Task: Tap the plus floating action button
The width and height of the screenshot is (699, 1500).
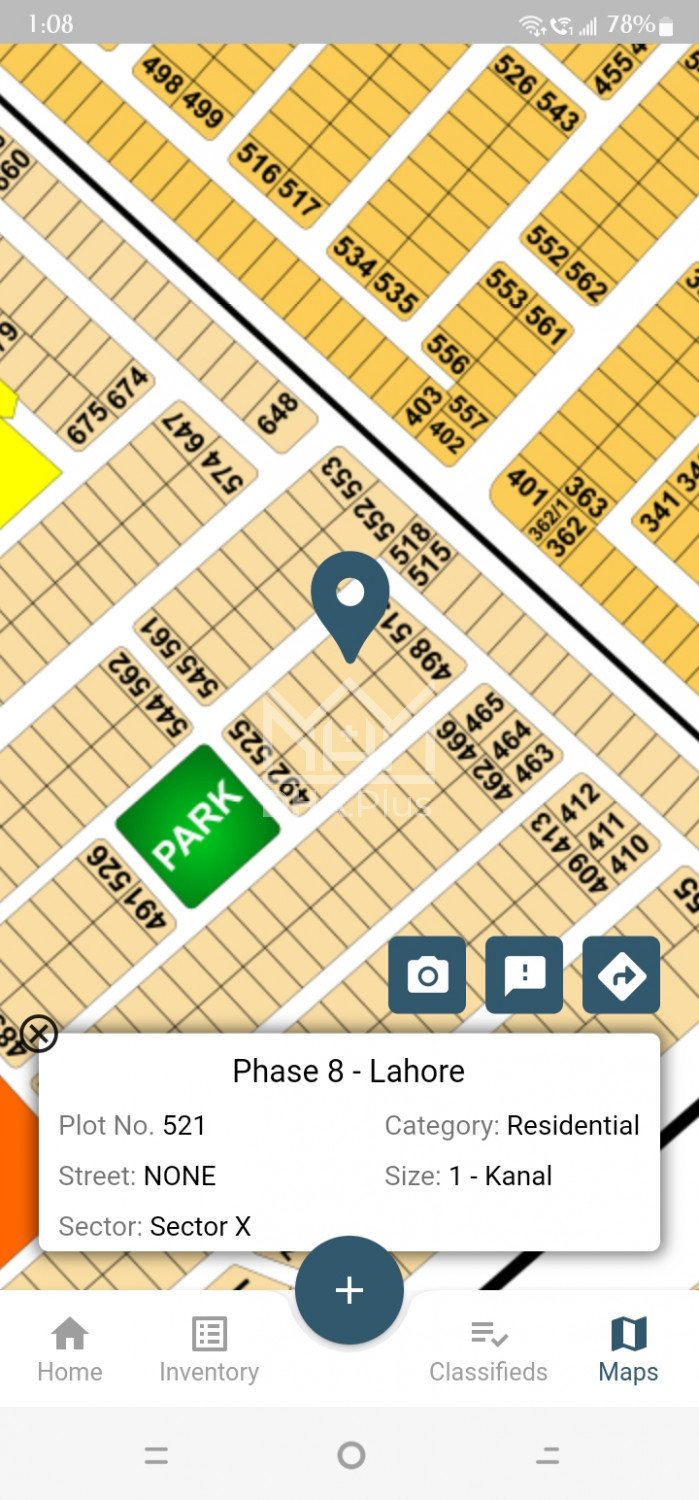Action: point(349,1290)
